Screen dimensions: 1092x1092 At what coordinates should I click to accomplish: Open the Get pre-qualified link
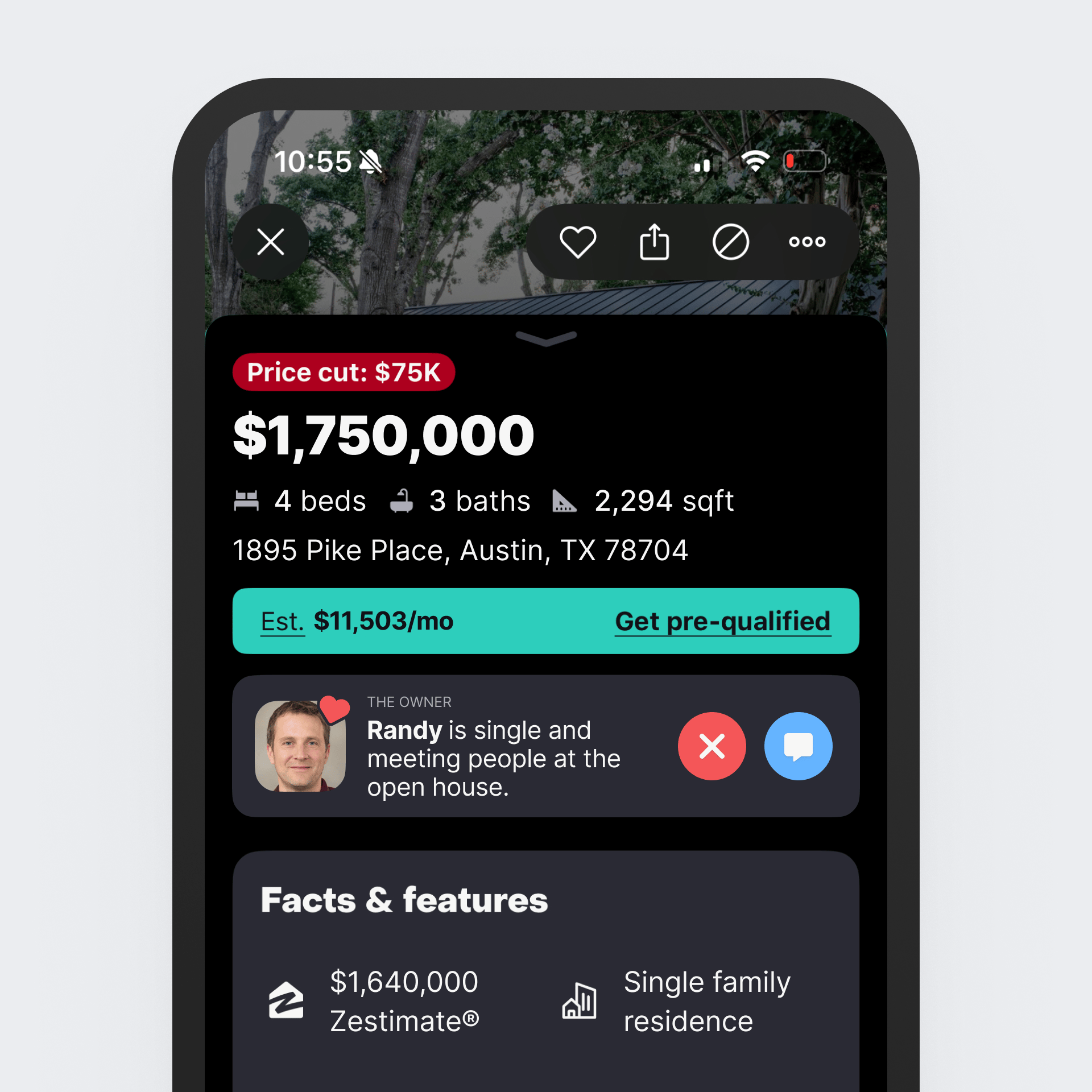click(x=722, y=621)
